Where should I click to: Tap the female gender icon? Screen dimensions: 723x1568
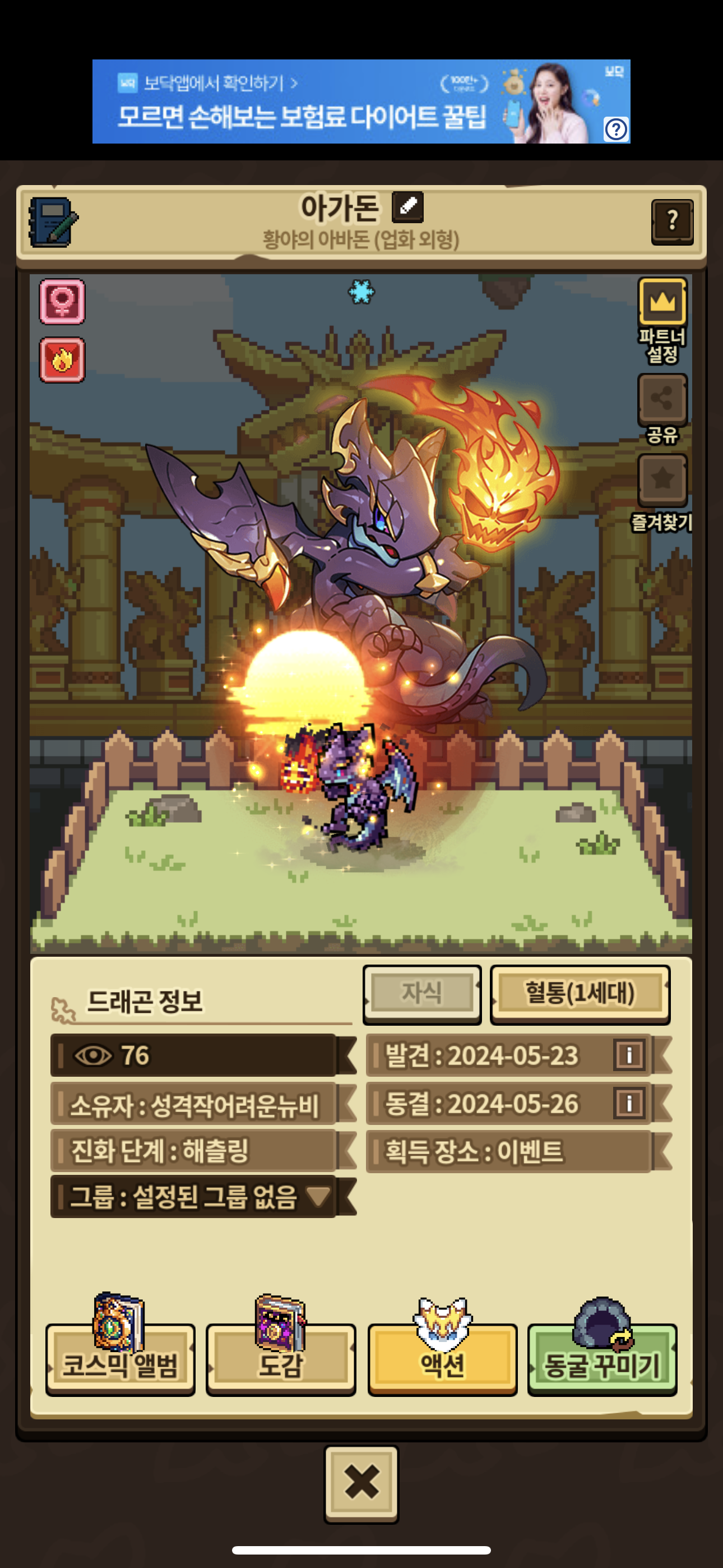tap(62, 301)
